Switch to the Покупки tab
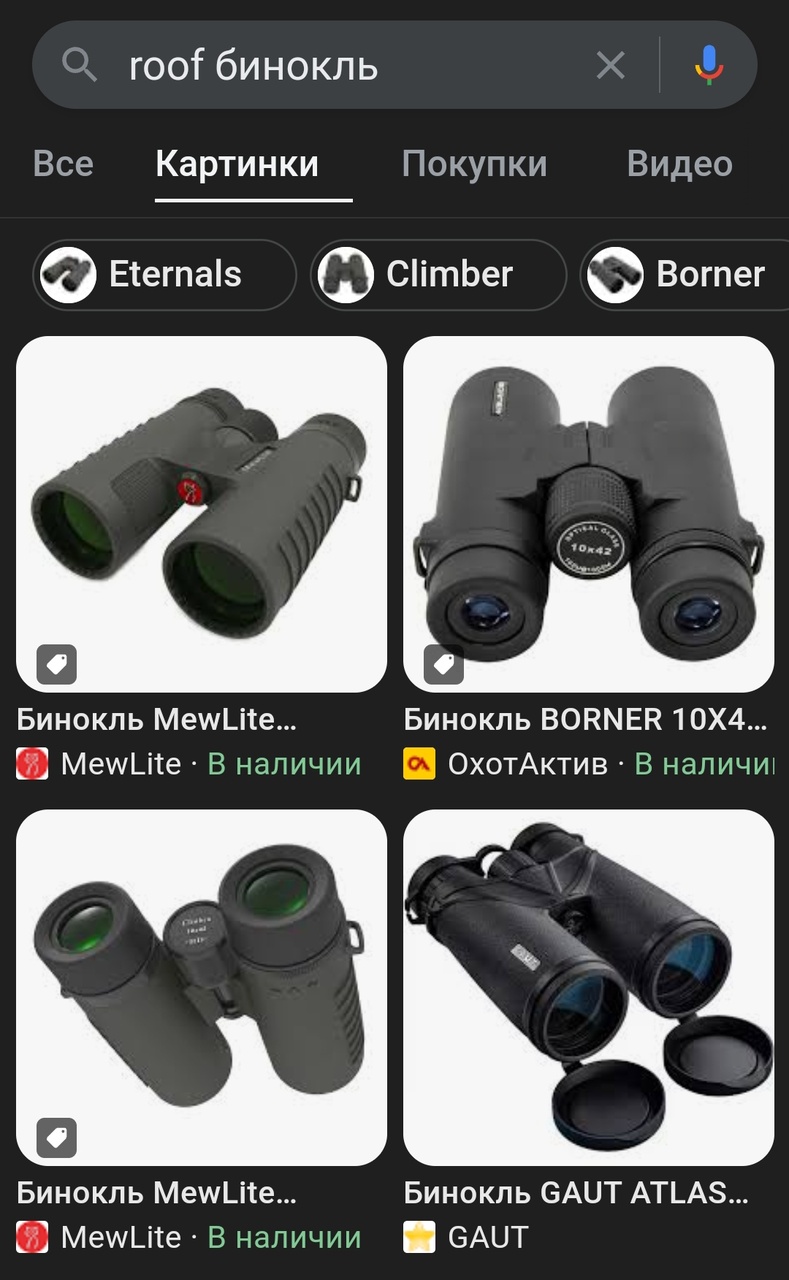The image size is (789, 1280). (x=474, y=164)
